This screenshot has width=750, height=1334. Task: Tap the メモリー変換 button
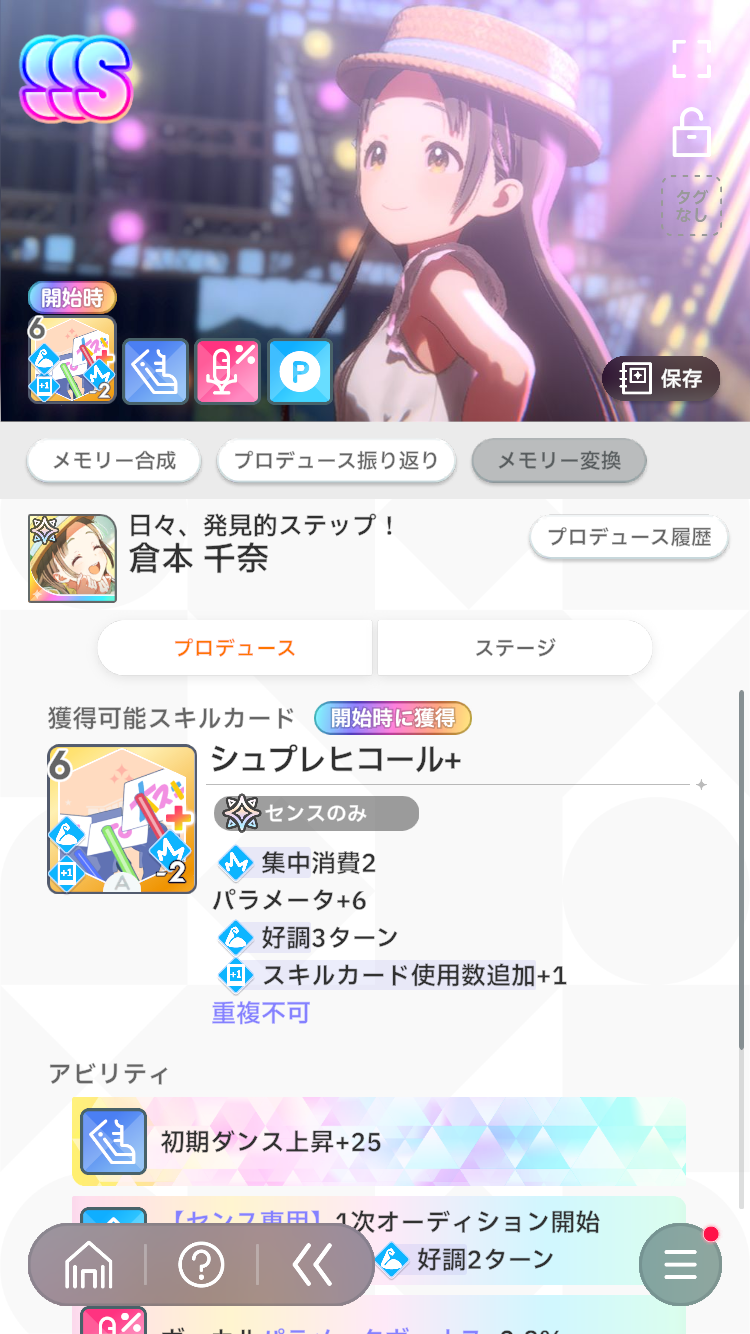[x=559, y=461]
